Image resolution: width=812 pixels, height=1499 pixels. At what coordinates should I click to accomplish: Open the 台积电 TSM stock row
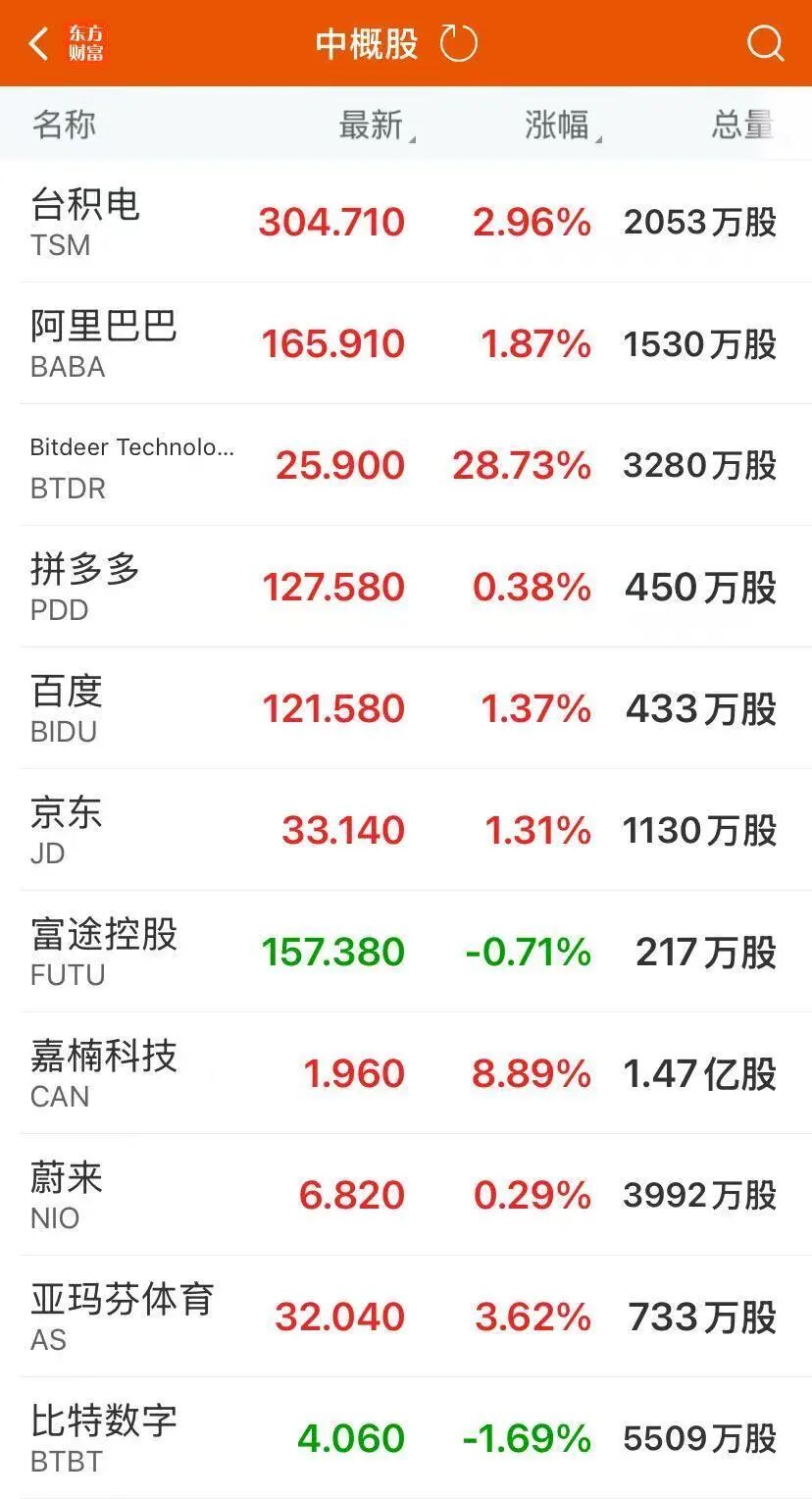click(x=406, y=223)
